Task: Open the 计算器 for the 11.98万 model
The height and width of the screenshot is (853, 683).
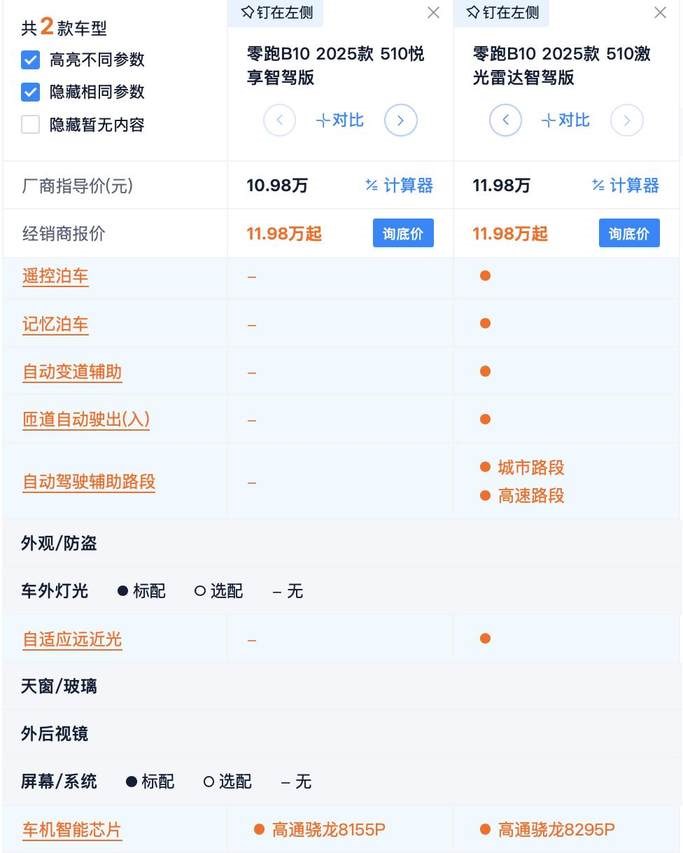Action: coord(625,185)
